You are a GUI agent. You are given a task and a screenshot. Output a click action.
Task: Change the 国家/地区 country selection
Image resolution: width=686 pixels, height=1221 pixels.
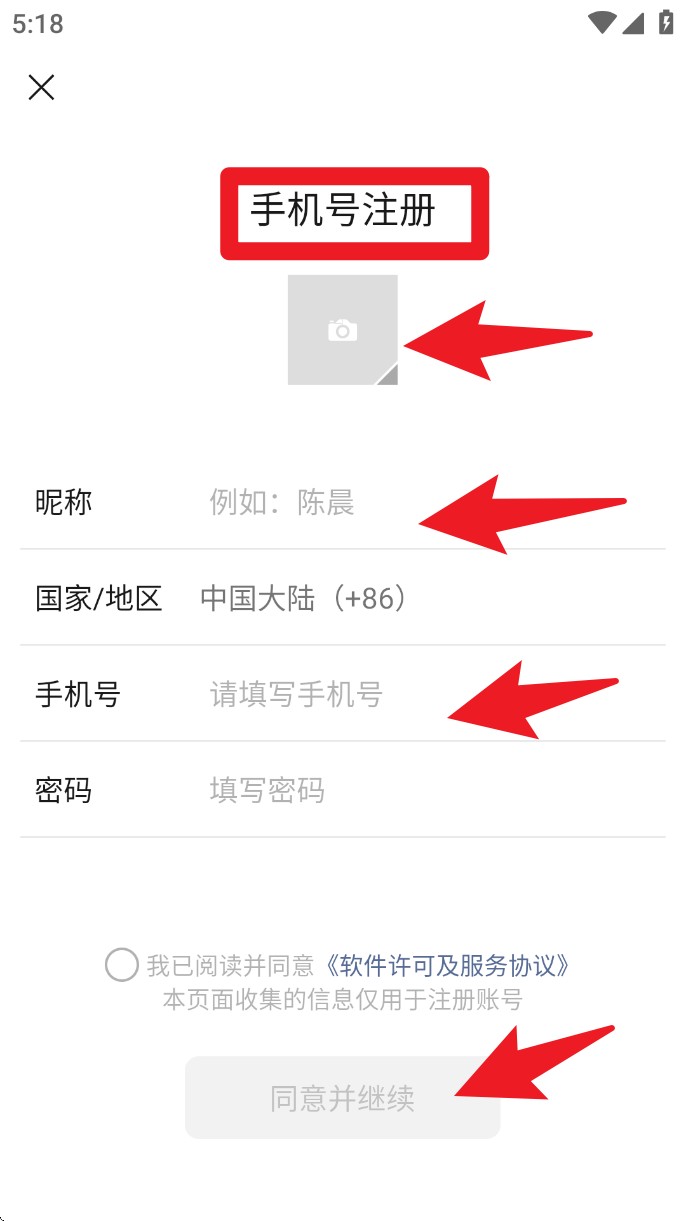pos(343,598)
